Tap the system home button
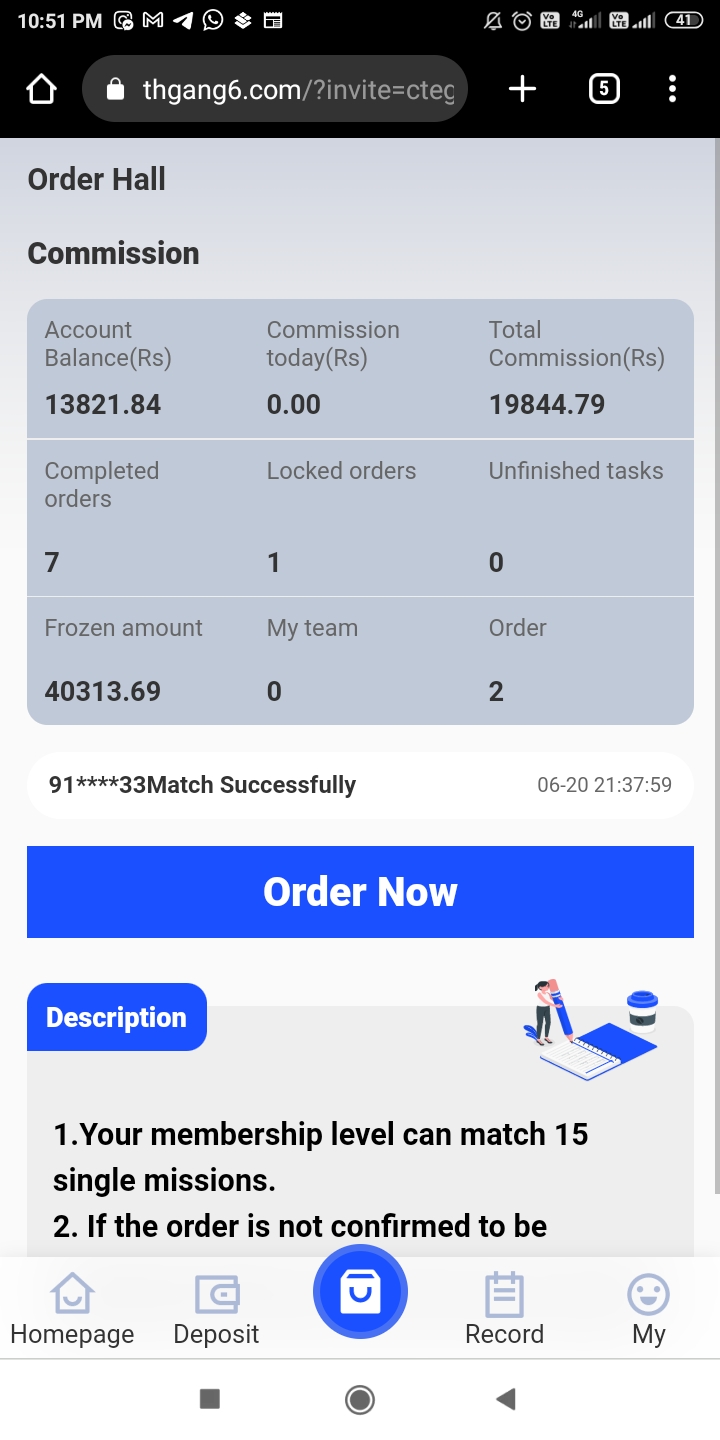 [x=360, y=1399]
